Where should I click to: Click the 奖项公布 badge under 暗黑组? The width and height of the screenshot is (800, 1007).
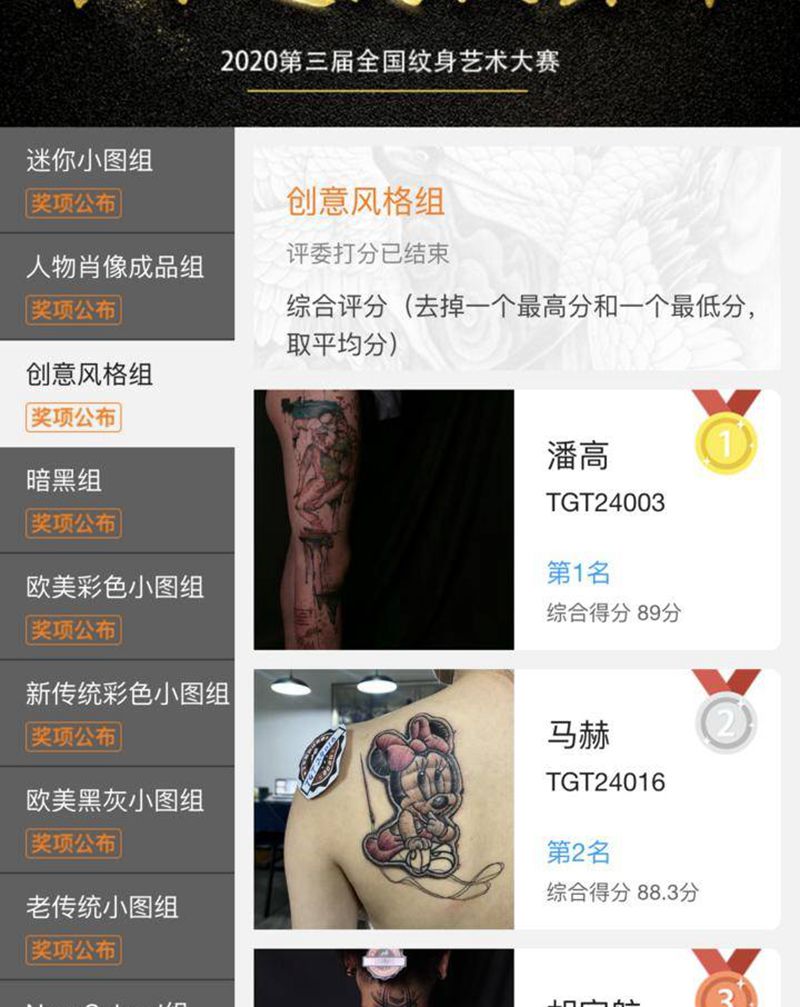click(71, 524)
